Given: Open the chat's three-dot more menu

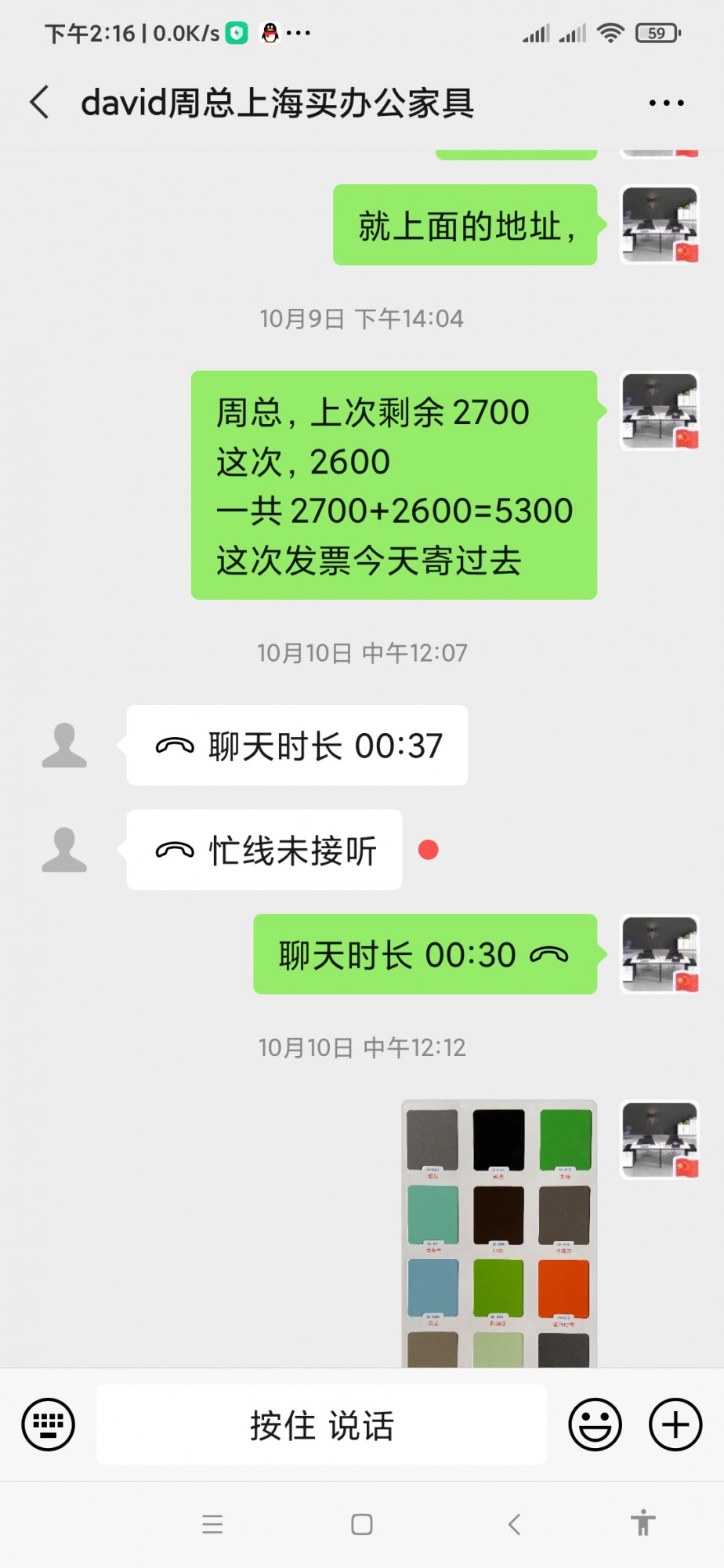Looking at the screenshot, I should click(x=666, y=103).
